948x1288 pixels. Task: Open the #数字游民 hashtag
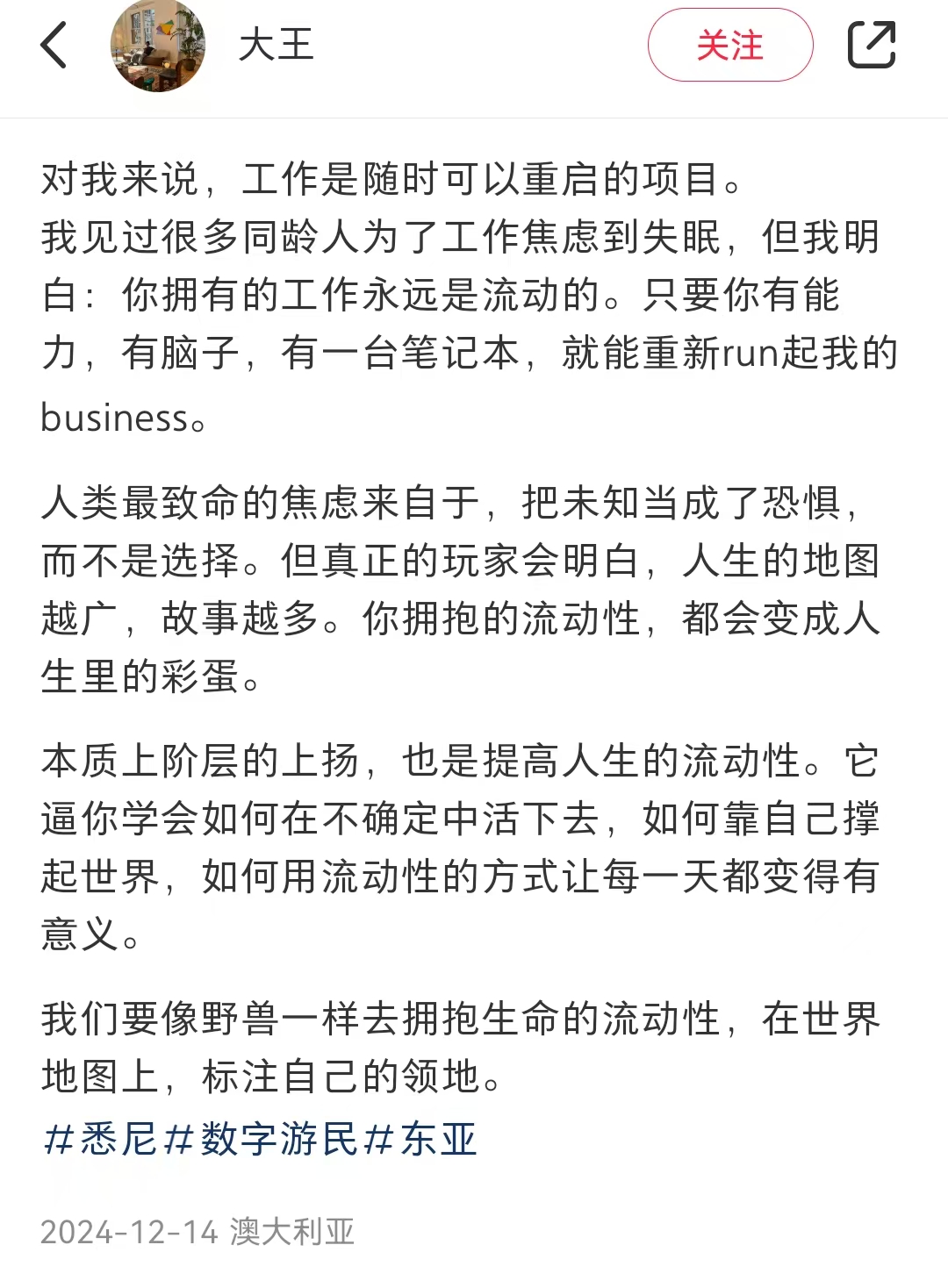click(261, 1139)
